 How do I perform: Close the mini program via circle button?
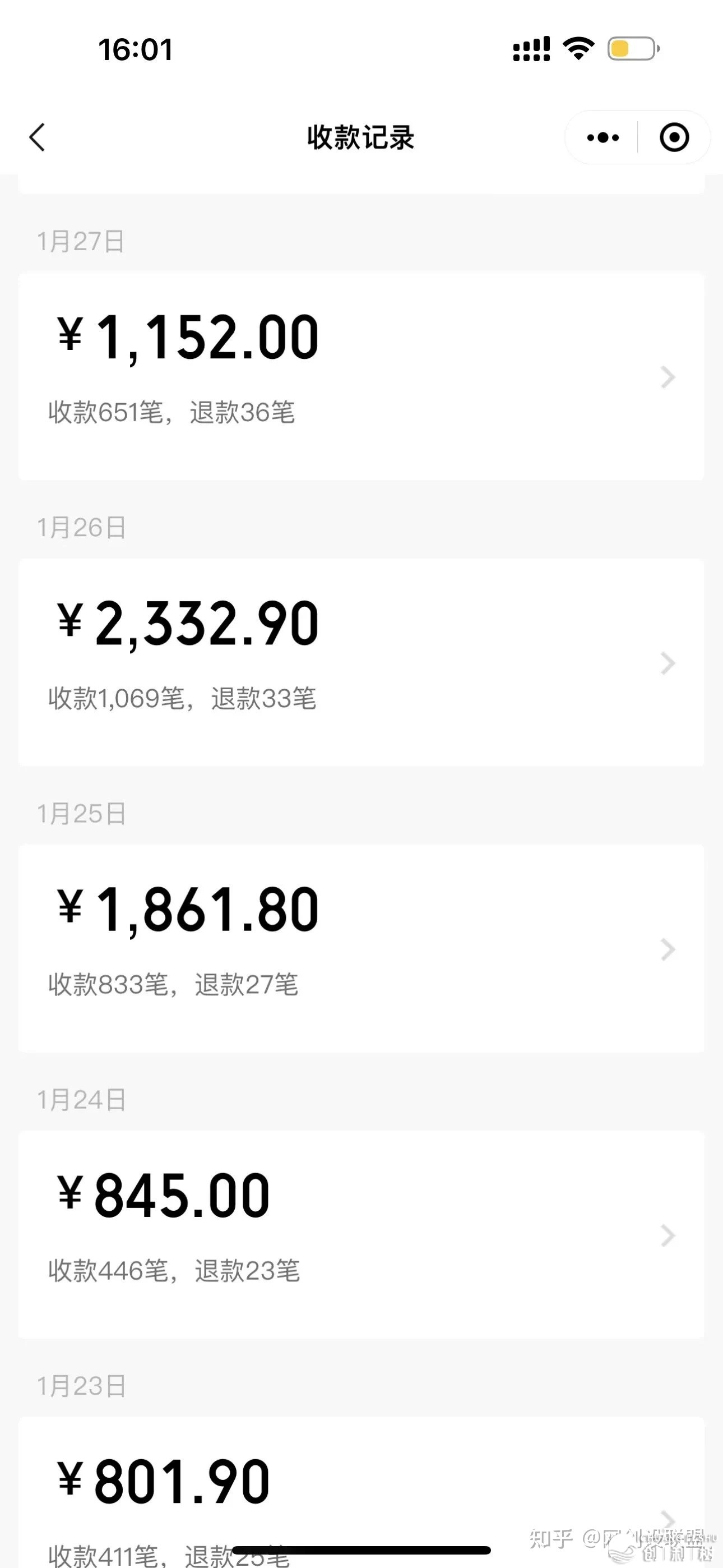[x=674, y=137]
